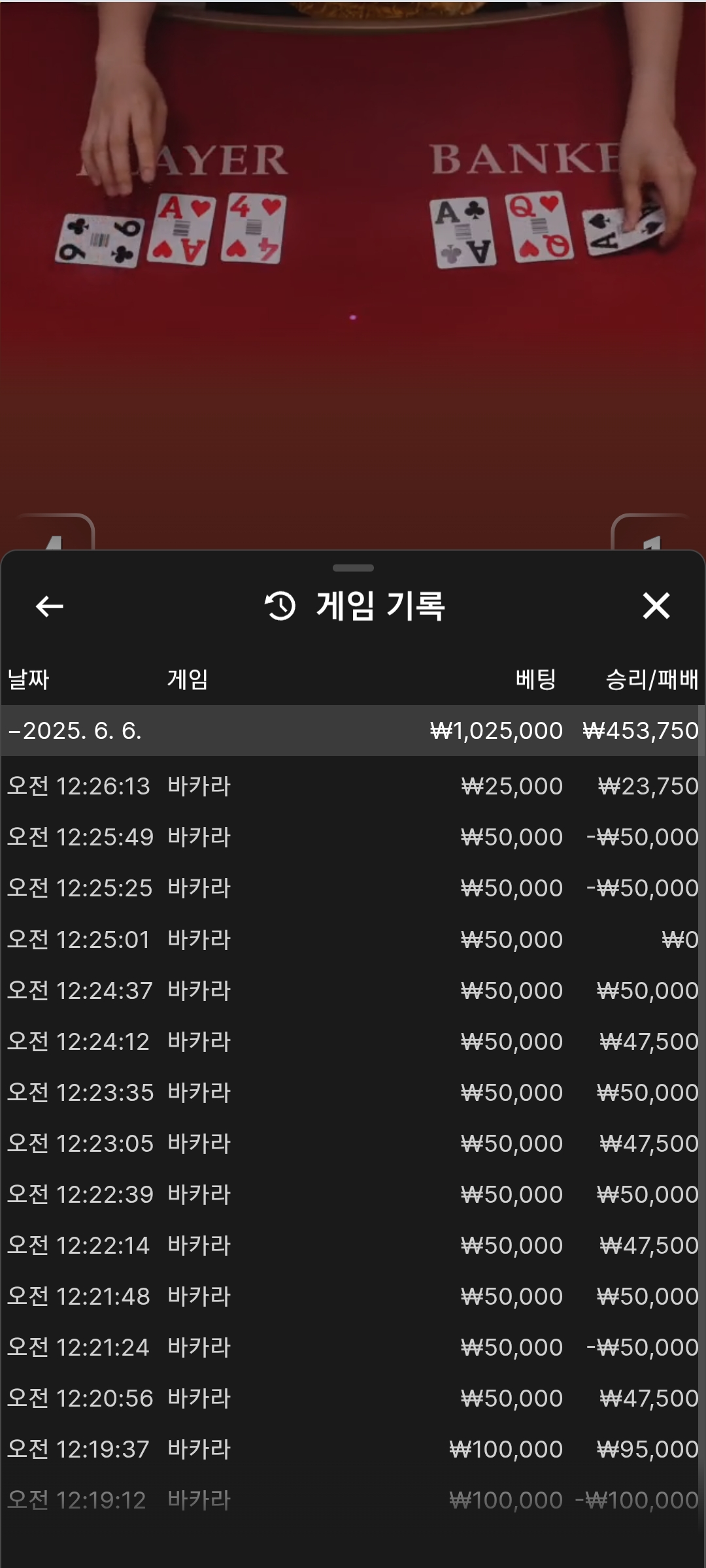
Task: Go back using the left arrow
Action: [49, 606]
